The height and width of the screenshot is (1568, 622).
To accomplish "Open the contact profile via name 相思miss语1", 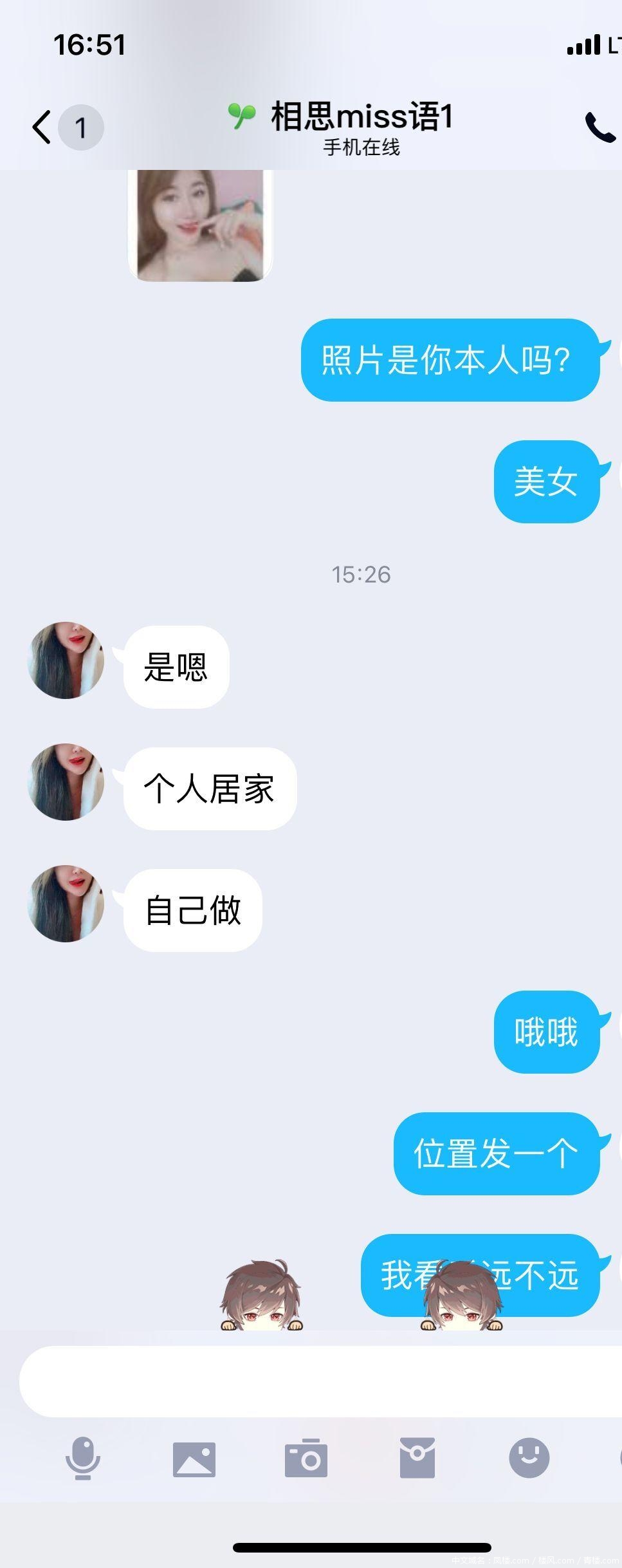I will pyautogui.click(x=360, y=118).
